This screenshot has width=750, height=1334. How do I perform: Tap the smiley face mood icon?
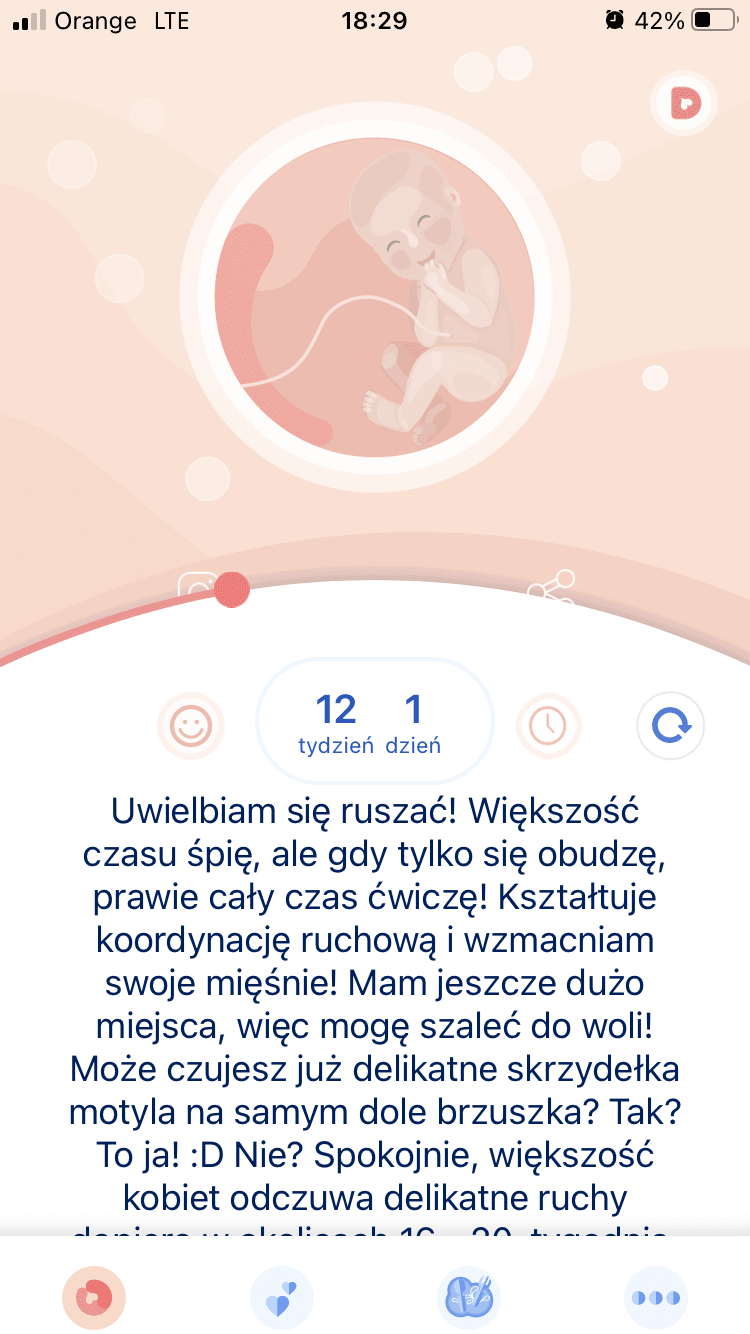coord(190,725)
